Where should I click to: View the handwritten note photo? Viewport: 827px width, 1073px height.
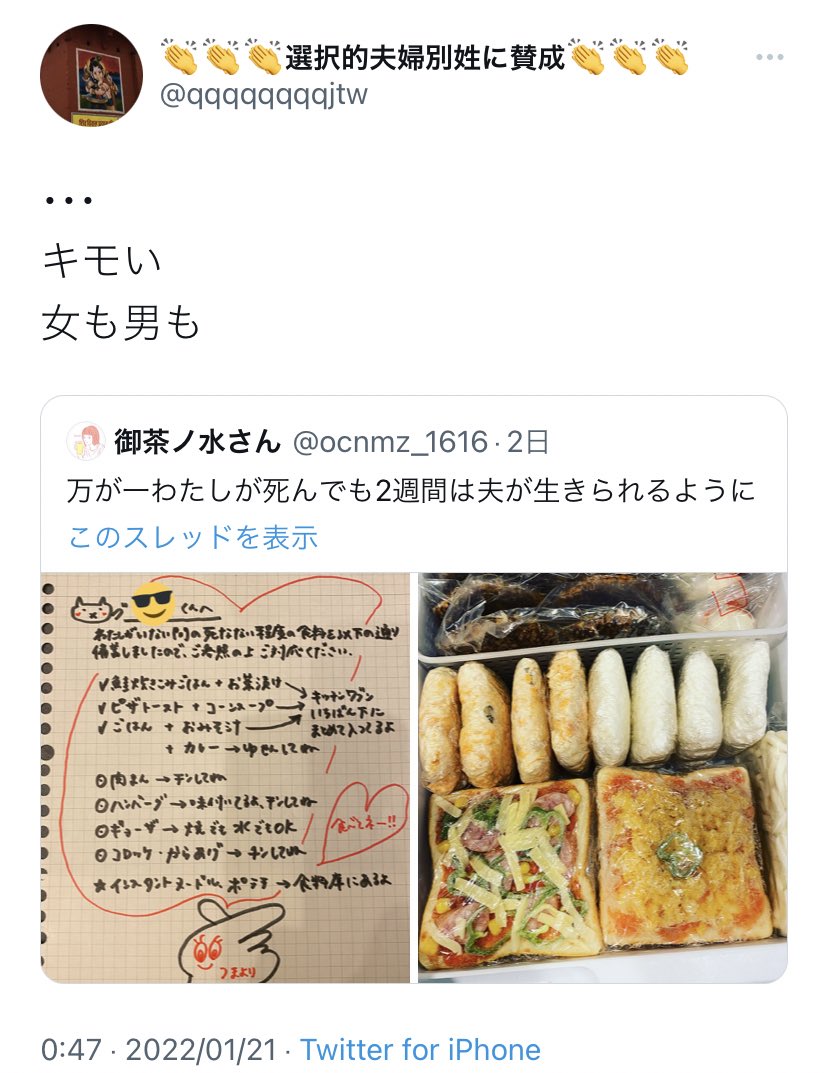[227, 777]
